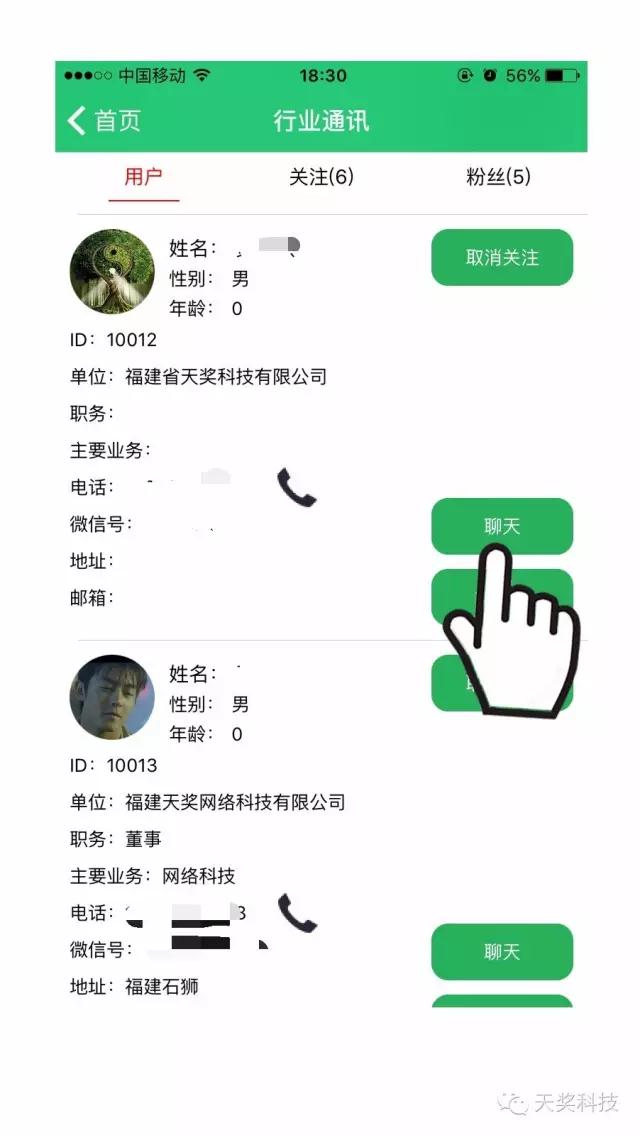640x1135 pixels.
Task: Open the 关注(6) tab
Action: 321,178
